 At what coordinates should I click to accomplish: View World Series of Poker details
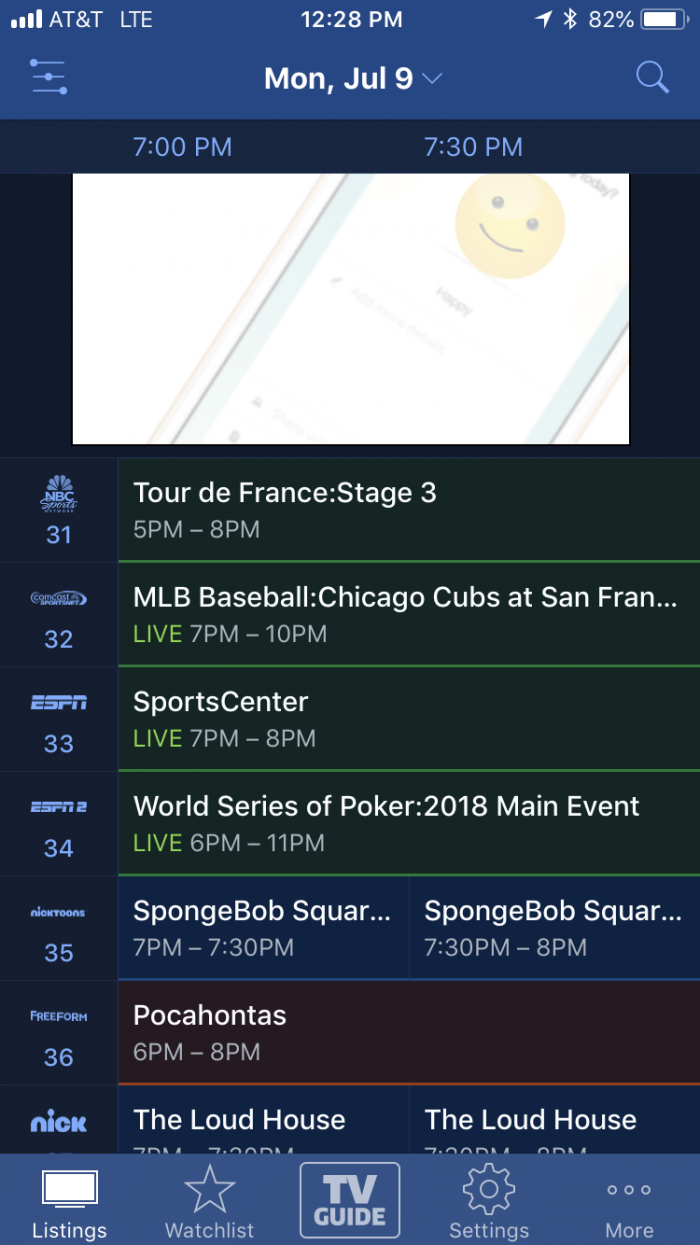[409, 823]
